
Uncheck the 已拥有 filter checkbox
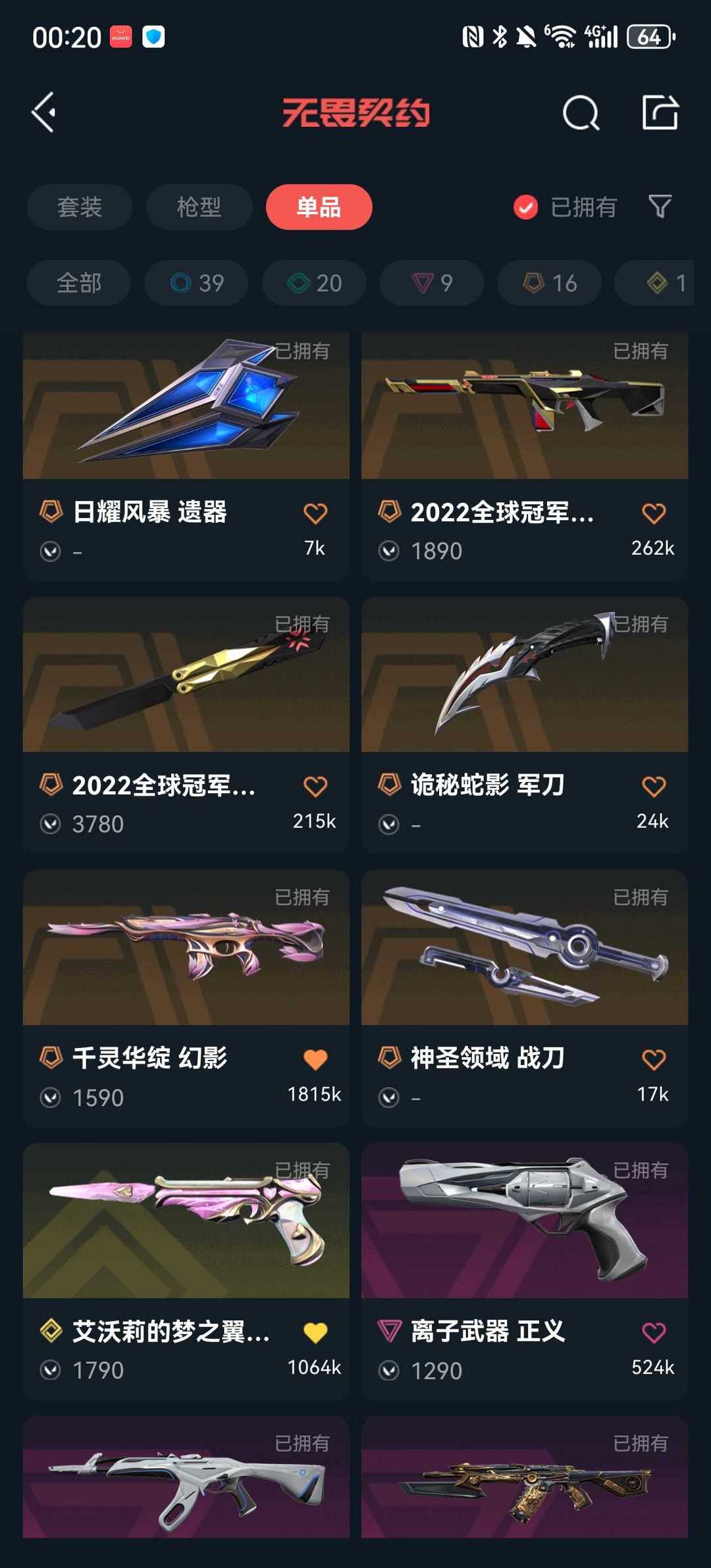point(525,207)
